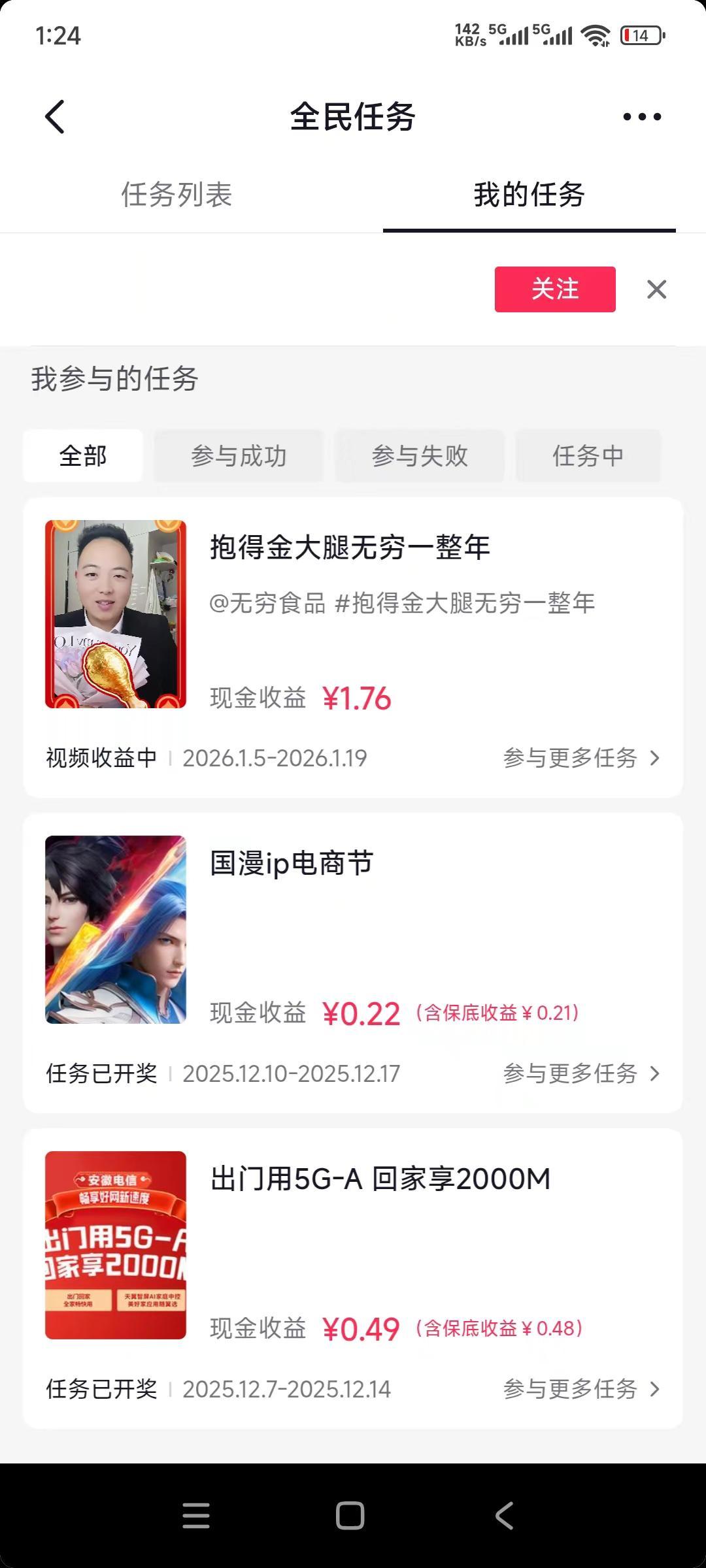Select the 任务中 filter chip
This screenshot has height=1568, width=706.
click(587, 456)
